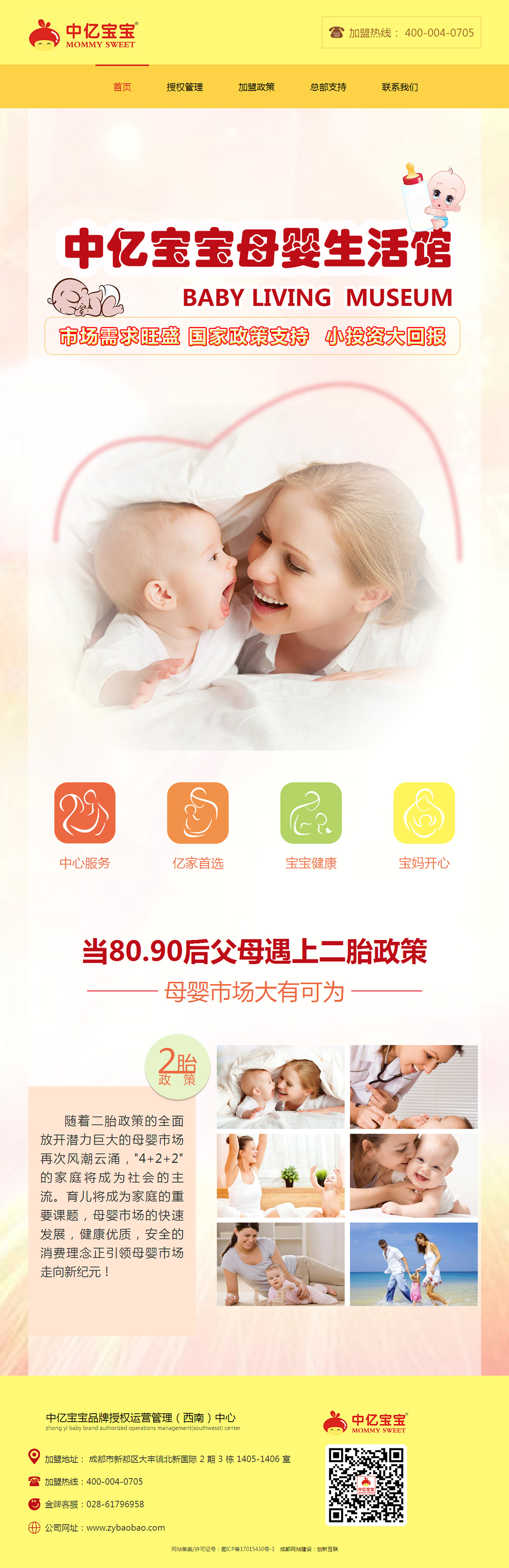
Task: Open the 亿家首选 icon tile
Action: [x=198, y=812]
